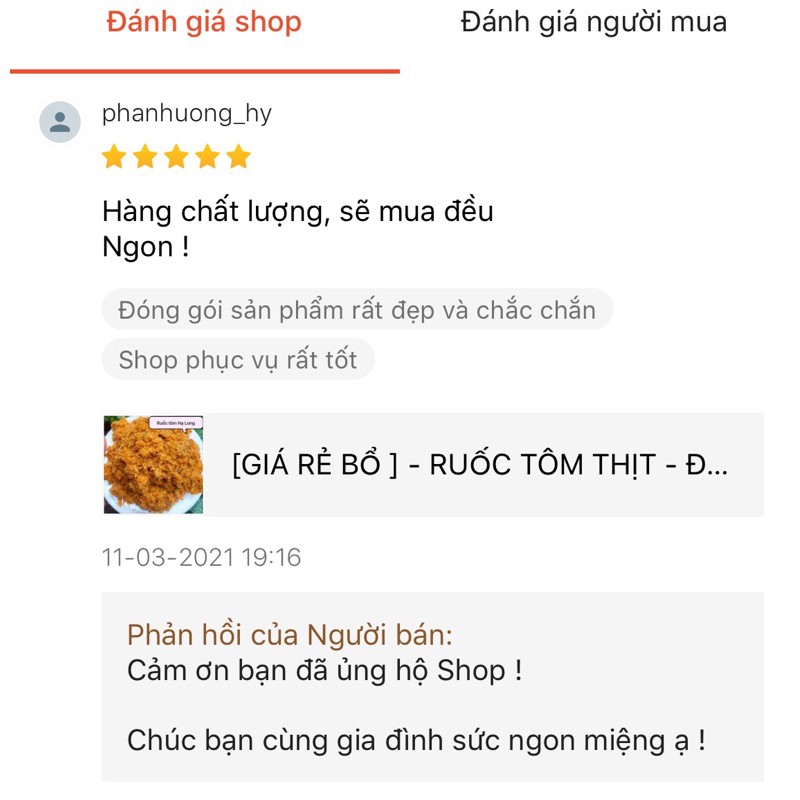Select the Đánh giá shop tab
800x800 pixels.
click(x=204, y=23)
